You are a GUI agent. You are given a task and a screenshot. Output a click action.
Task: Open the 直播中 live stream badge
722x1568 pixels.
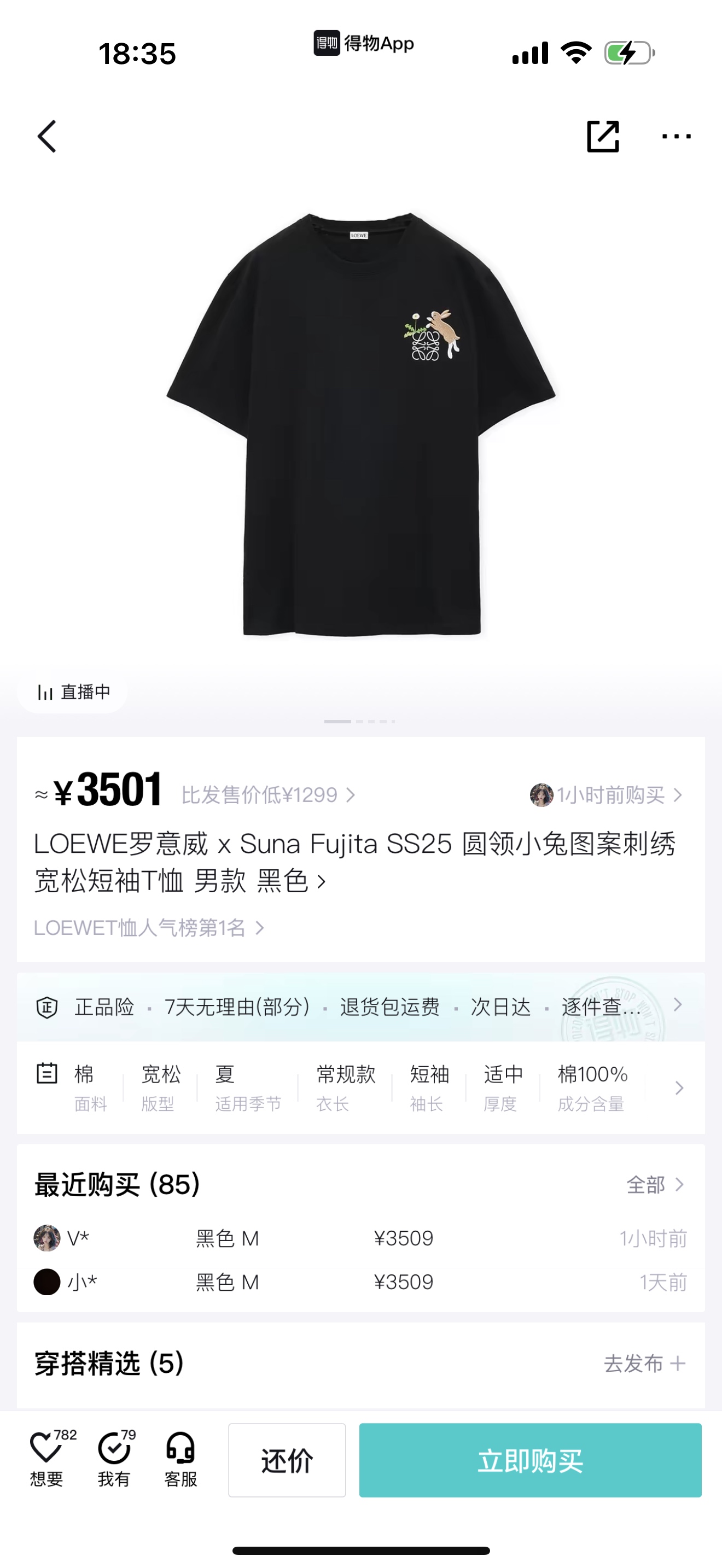coord(73,692)
